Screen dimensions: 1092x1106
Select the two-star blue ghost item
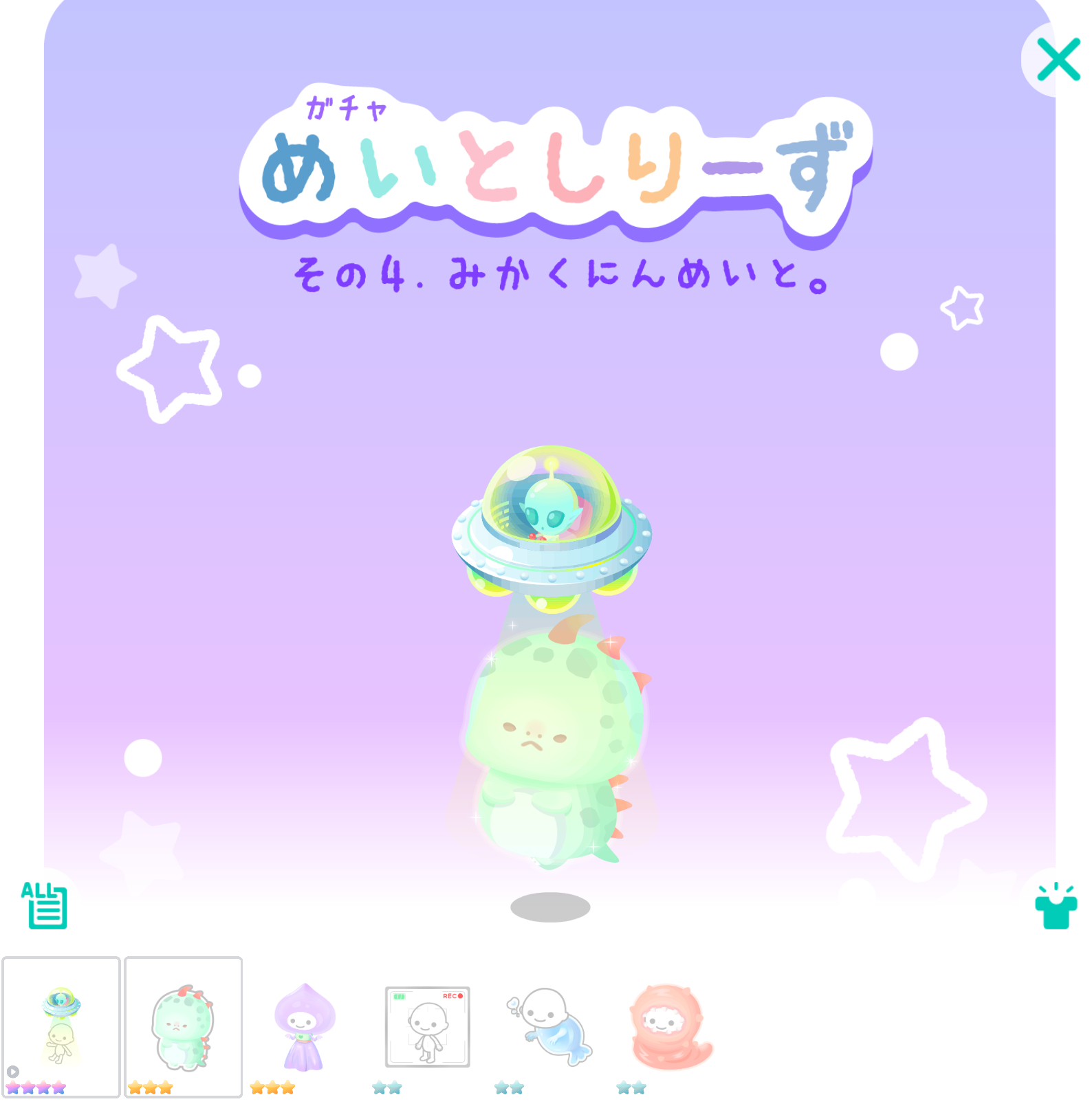pos(549,1027)
